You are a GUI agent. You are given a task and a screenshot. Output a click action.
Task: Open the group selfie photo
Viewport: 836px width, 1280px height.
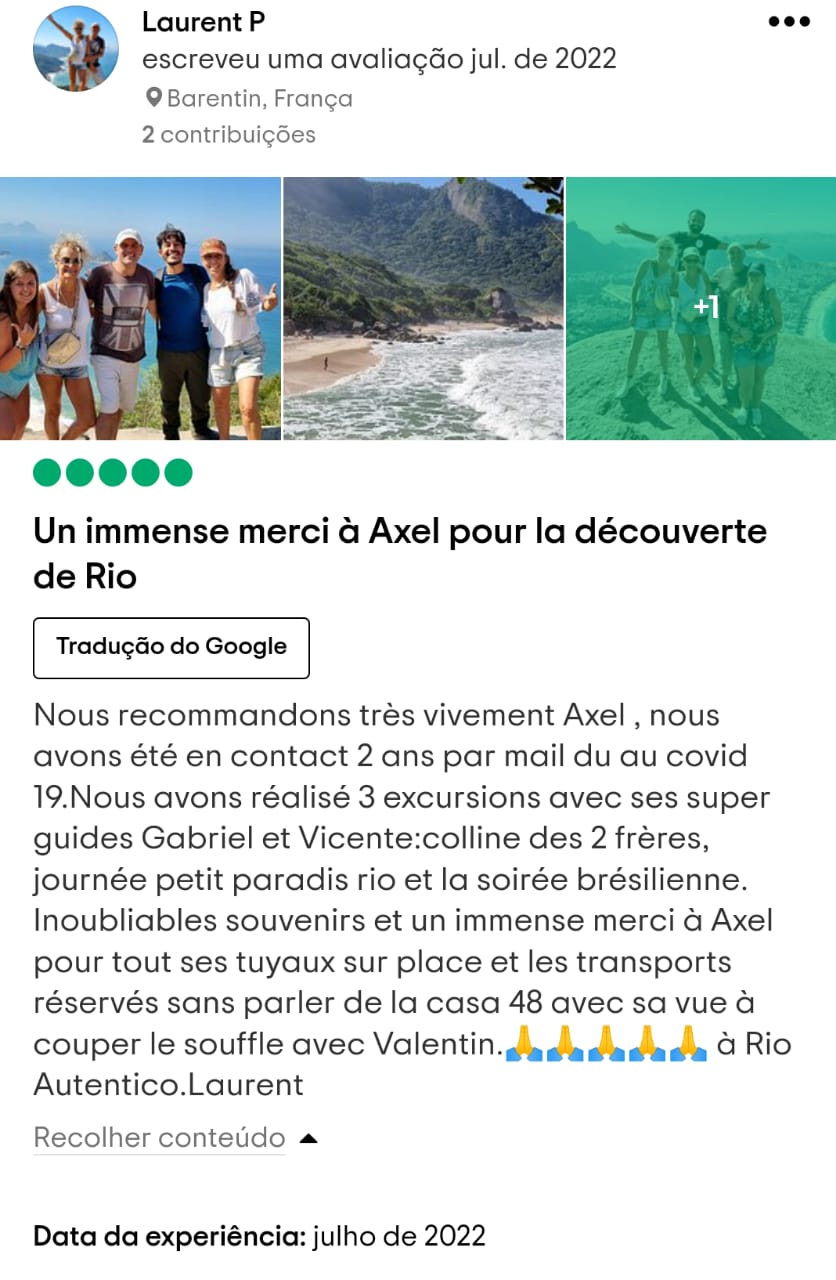(x=140, y=309)
